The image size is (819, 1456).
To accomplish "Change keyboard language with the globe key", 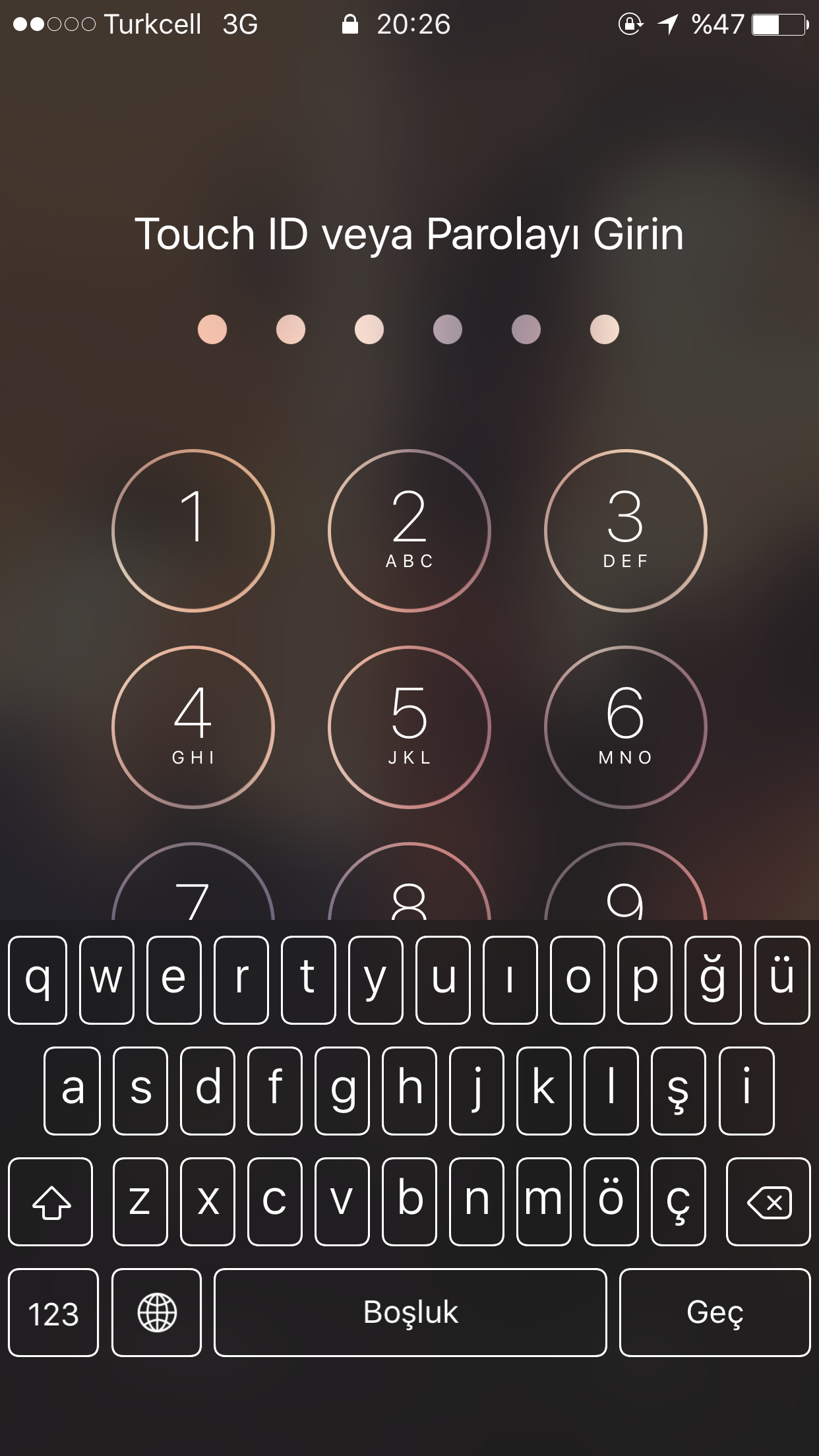I will point(157,1312).
